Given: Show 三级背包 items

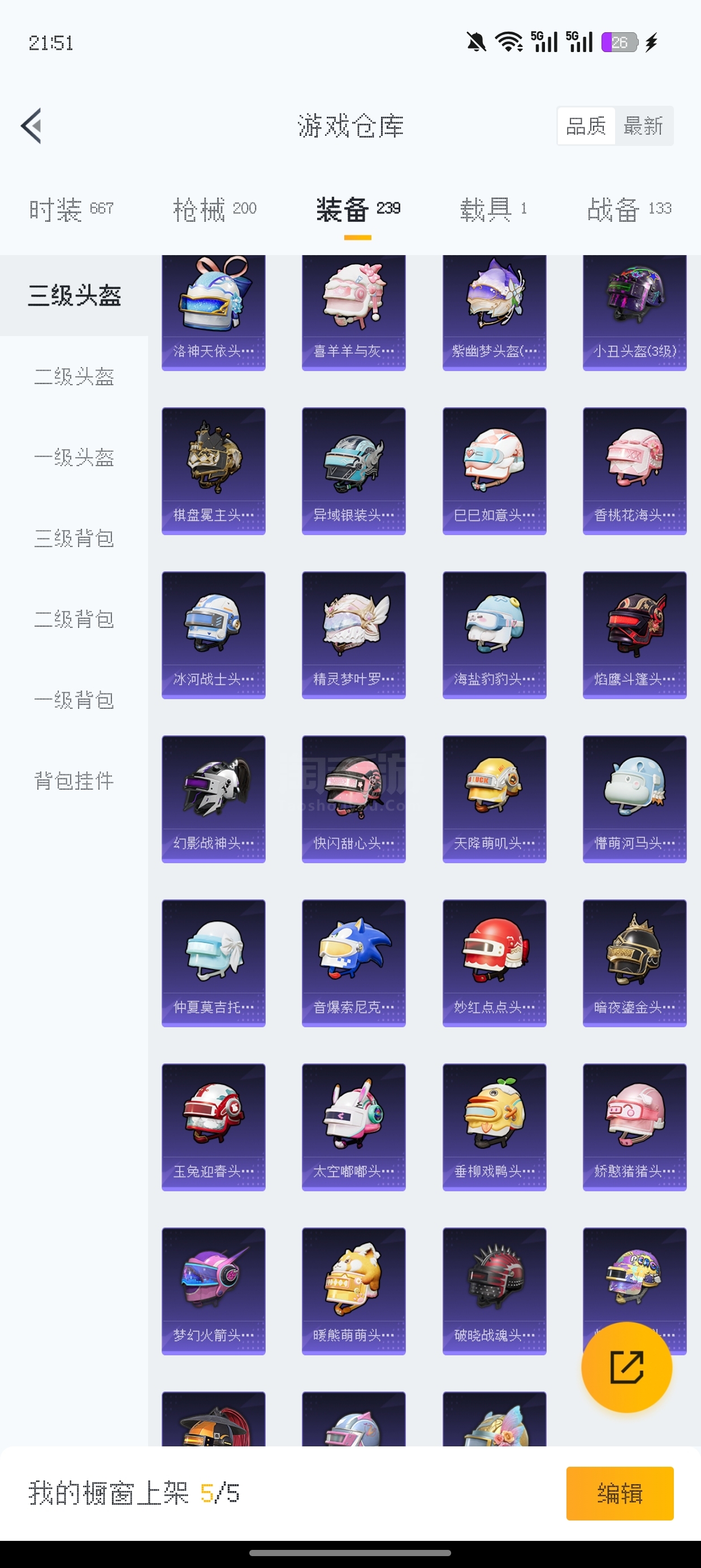Looking at the screenshot, I should [x=74, y=538].
